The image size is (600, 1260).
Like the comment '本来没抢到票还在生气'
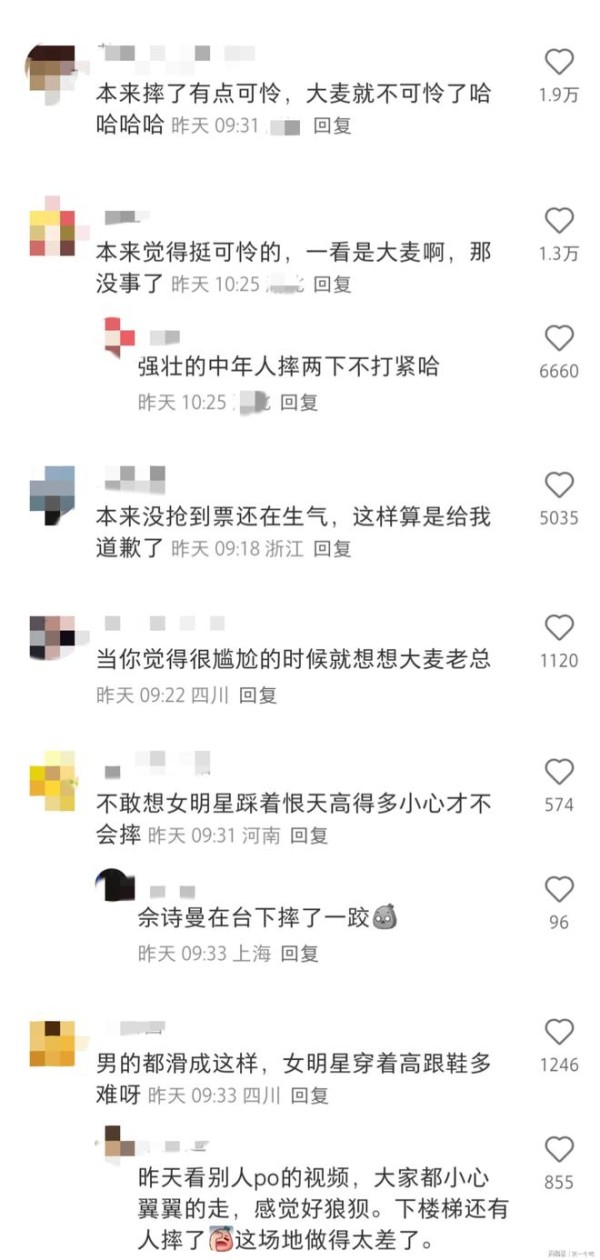point(559,485)
